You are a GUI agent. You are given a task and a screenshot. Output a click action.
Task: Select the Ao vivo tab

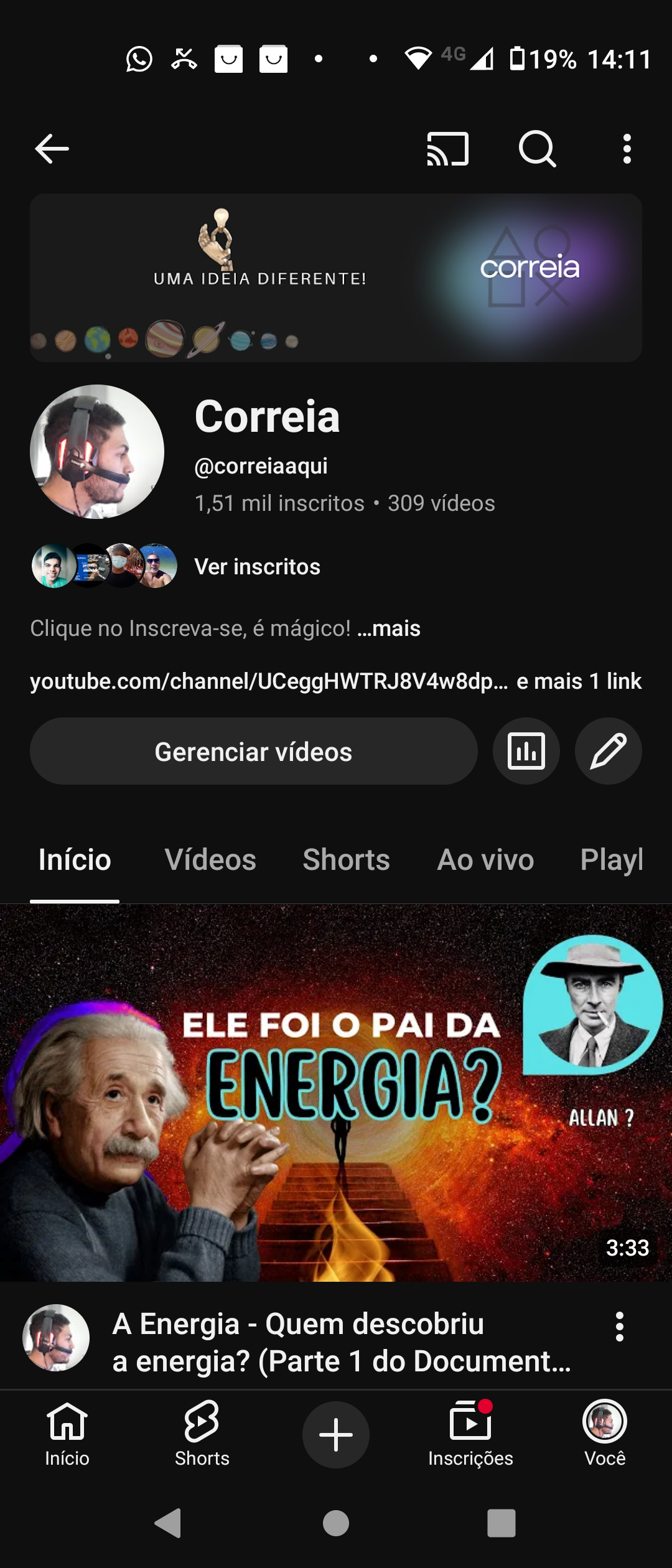coord(485,860)
